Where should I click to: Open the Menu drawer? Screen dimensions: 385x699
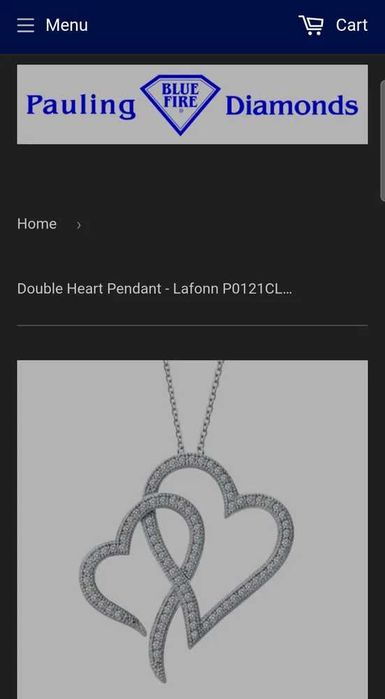click(x=53, y=25)
